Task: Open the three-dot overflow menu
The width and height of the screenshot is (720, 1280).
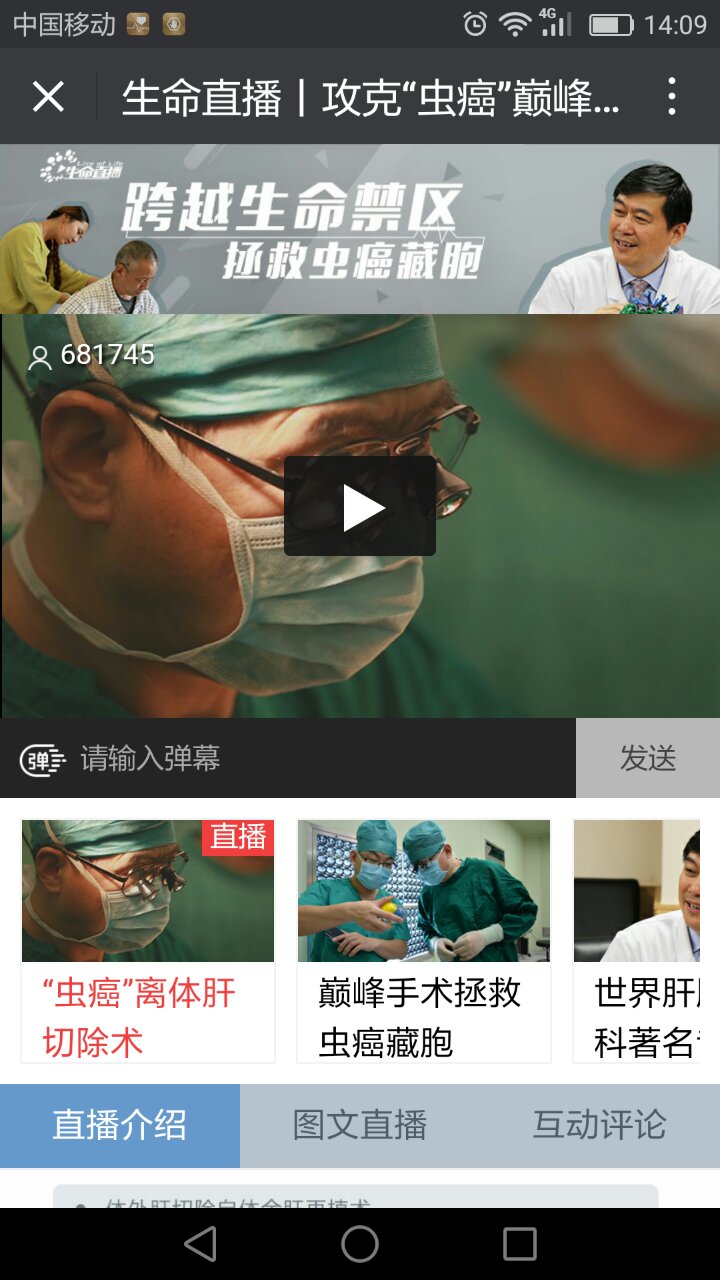Action: pos(672,97)
